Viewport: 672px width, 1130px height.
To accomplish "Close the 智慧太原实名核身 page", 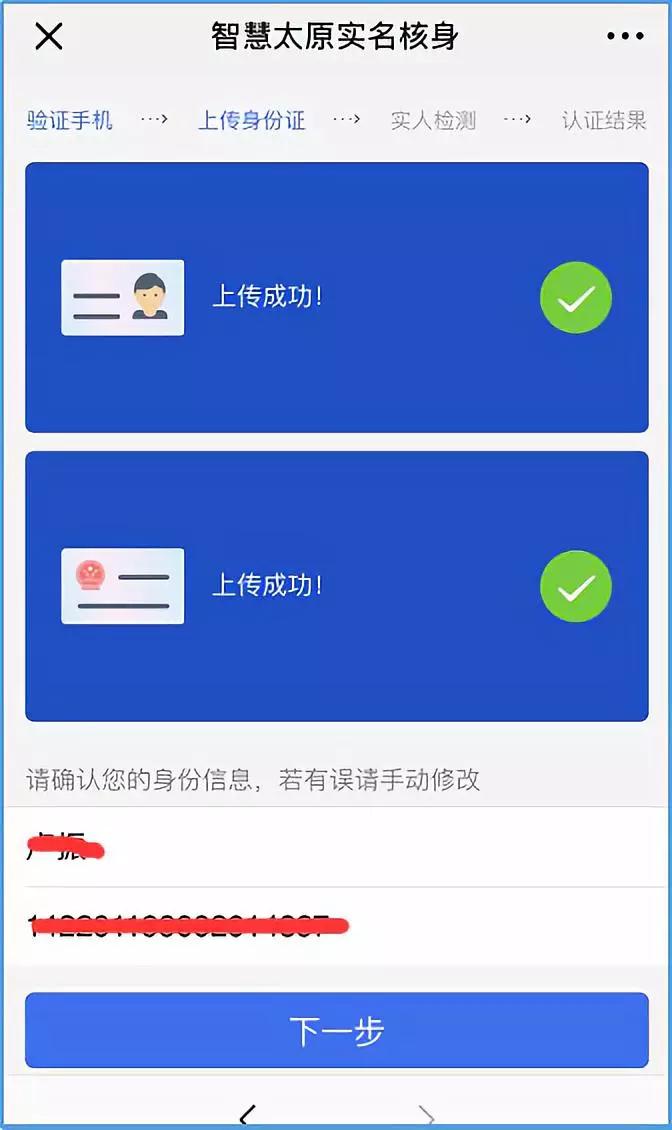I will tap(48, 37).
